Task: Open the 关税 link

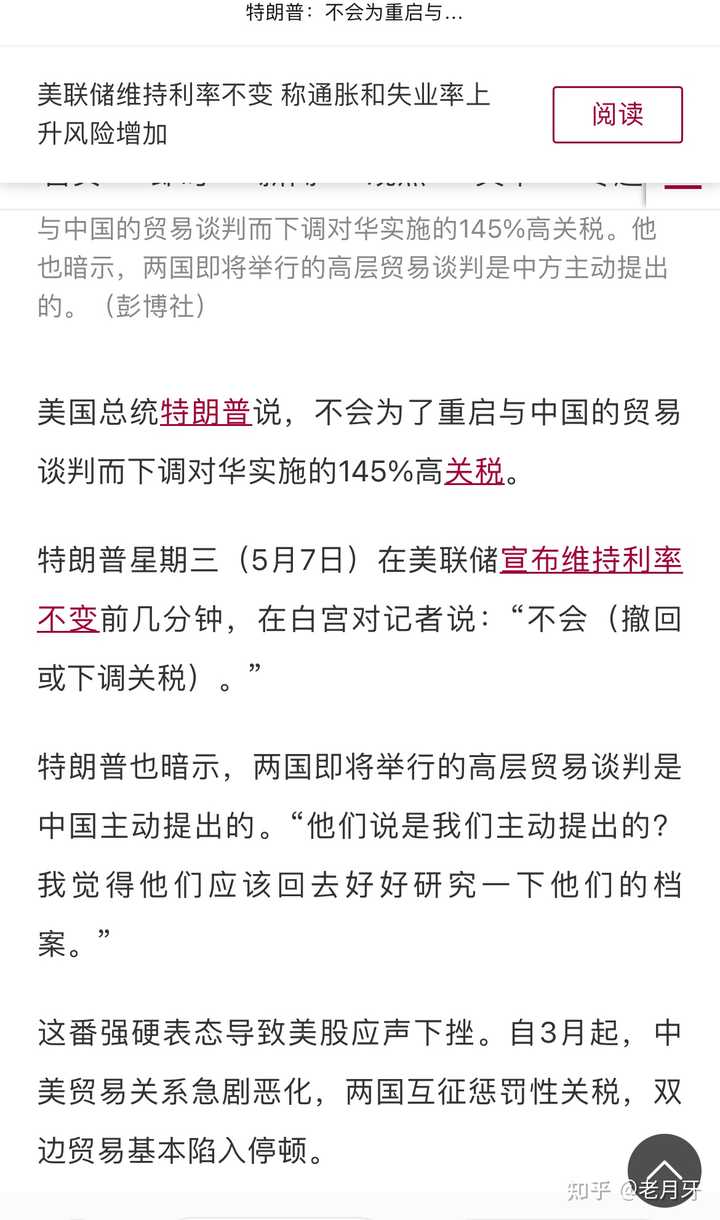Action: click(474, 470)
